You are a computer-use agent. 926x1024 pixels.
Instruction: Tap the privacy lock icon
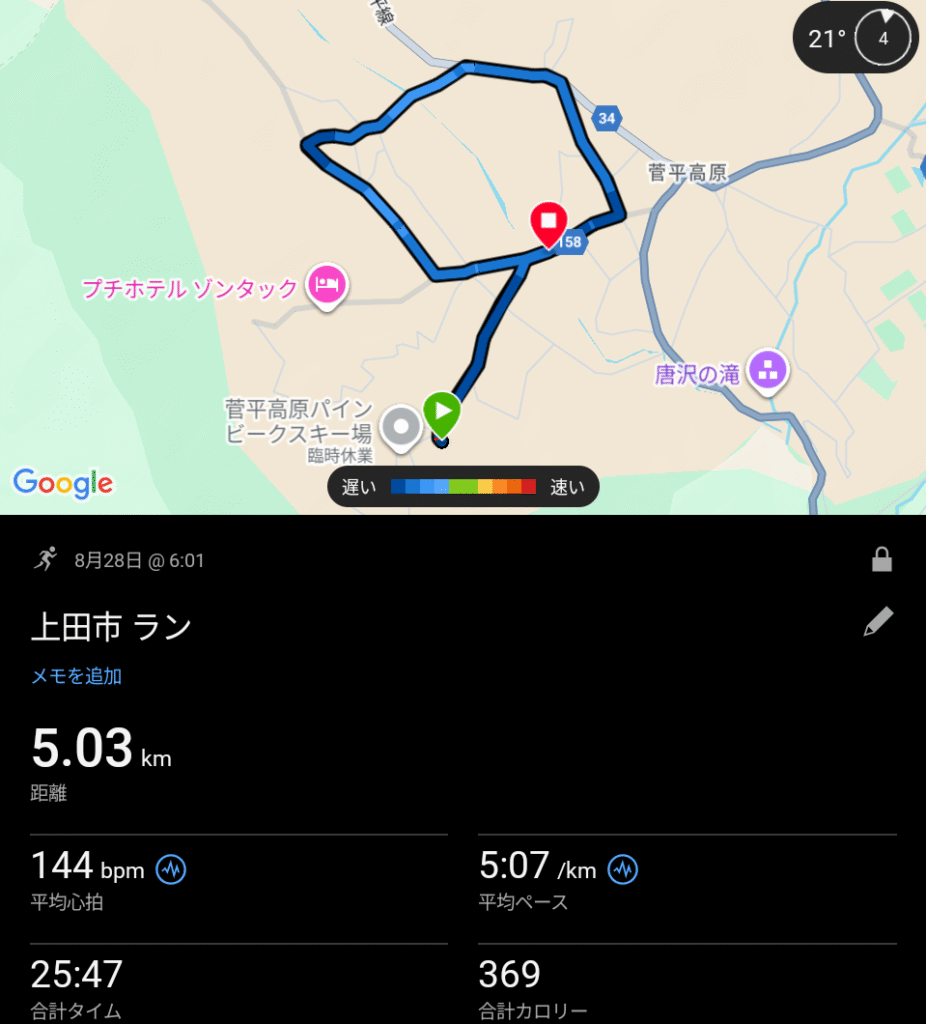tap(881, 560)
